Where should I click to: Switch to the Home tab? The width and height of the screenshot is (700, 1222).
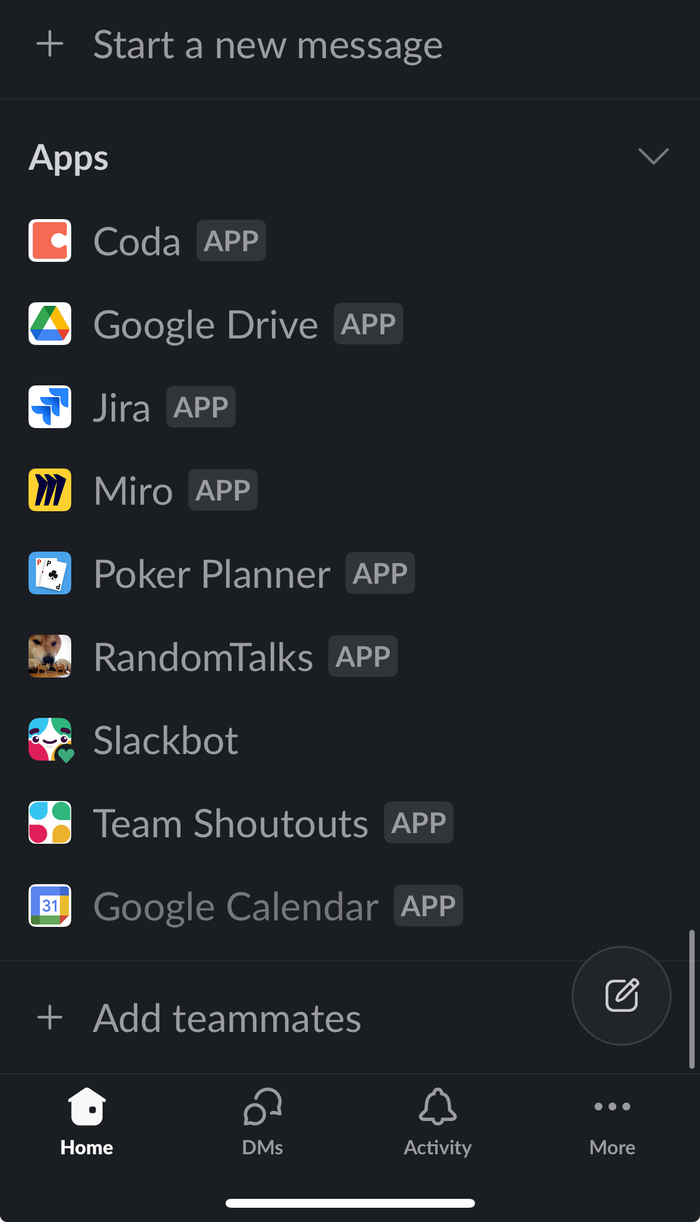click(x=87, y=1122)
